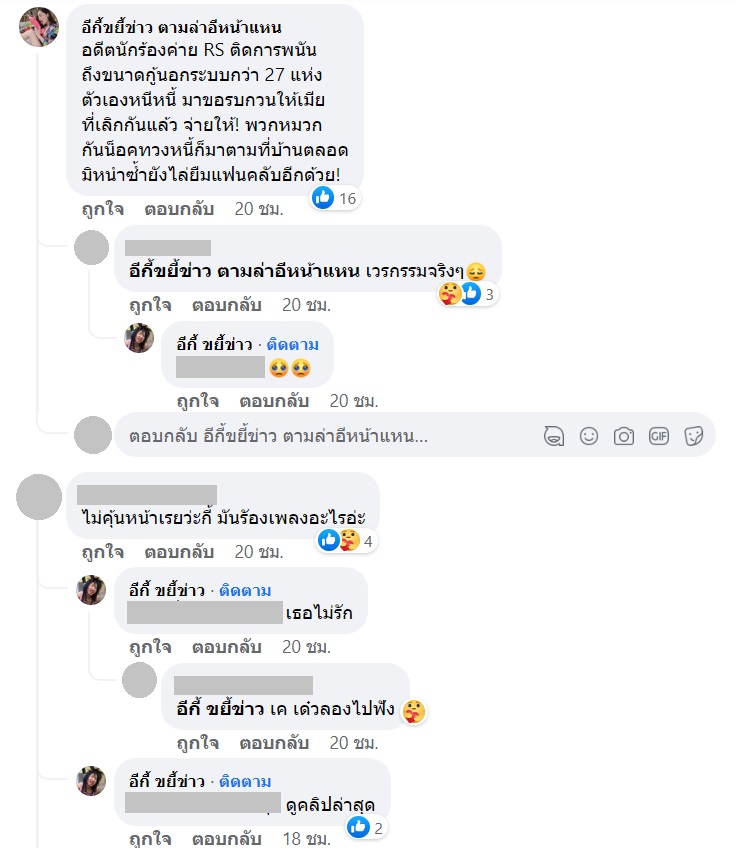The image size is (736, 848).
Task: Insert a GIF in the reply box
Action: click(659, 436)
